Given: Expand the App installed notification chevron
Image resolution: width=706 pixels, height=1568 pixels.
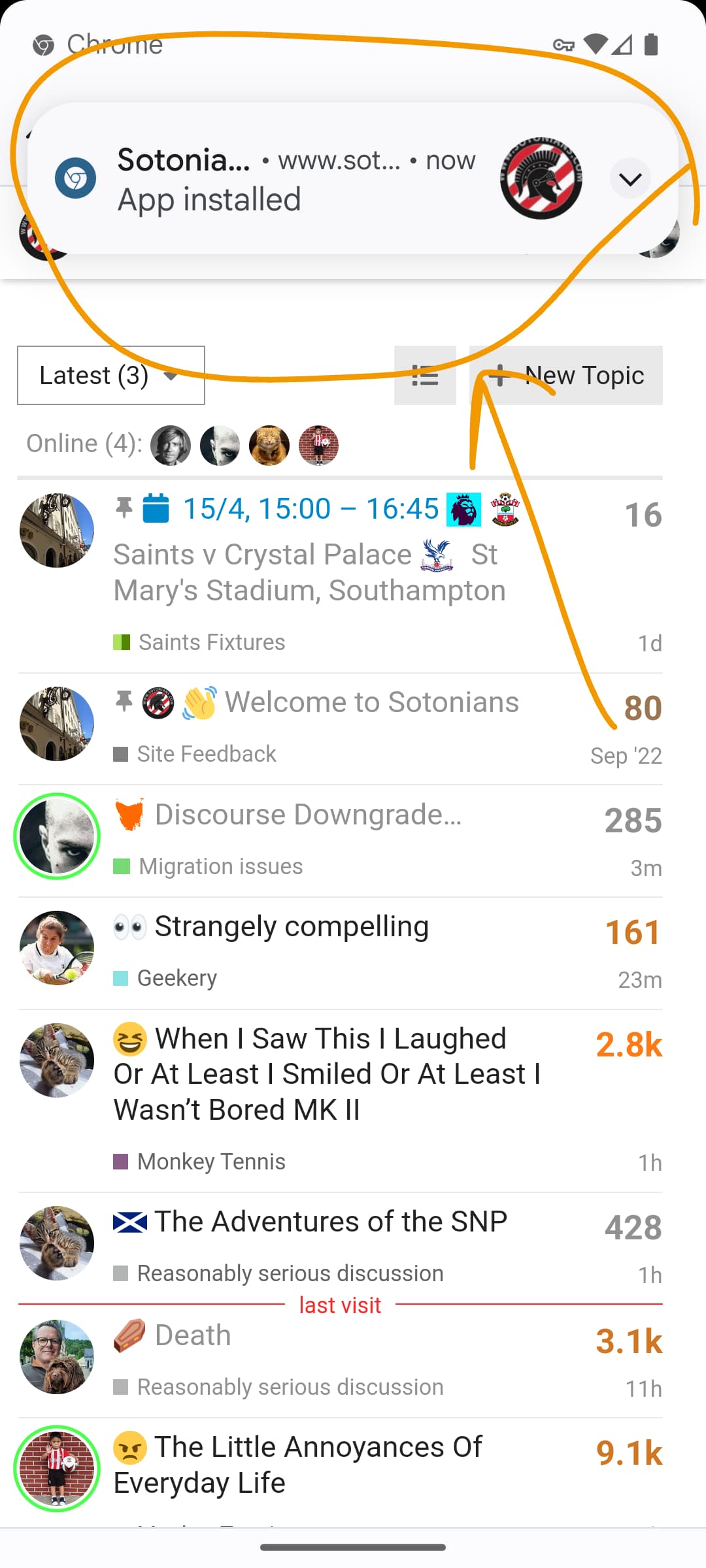Looking at the screenshot, I should tap(630, 178).
